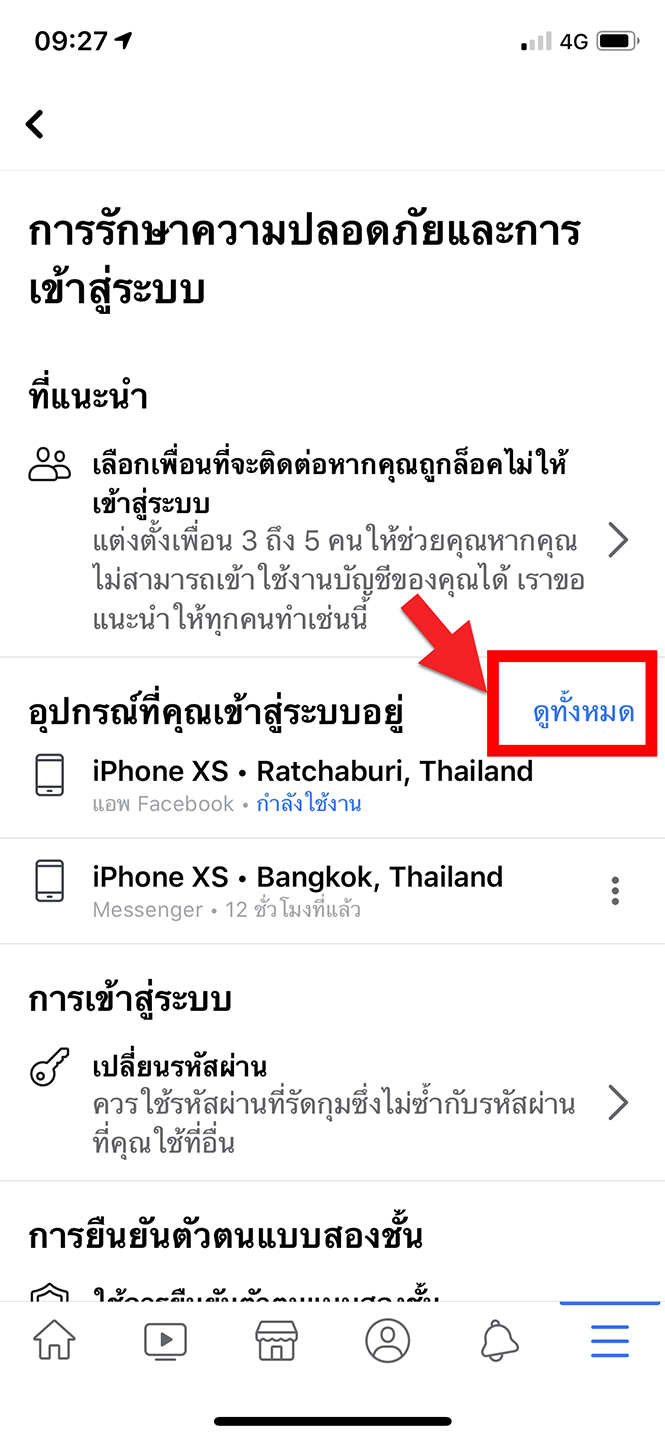The image size is (665, 1440).
Task: Open the iPhone XS Ratchaburi session
Action: [332, 785]
